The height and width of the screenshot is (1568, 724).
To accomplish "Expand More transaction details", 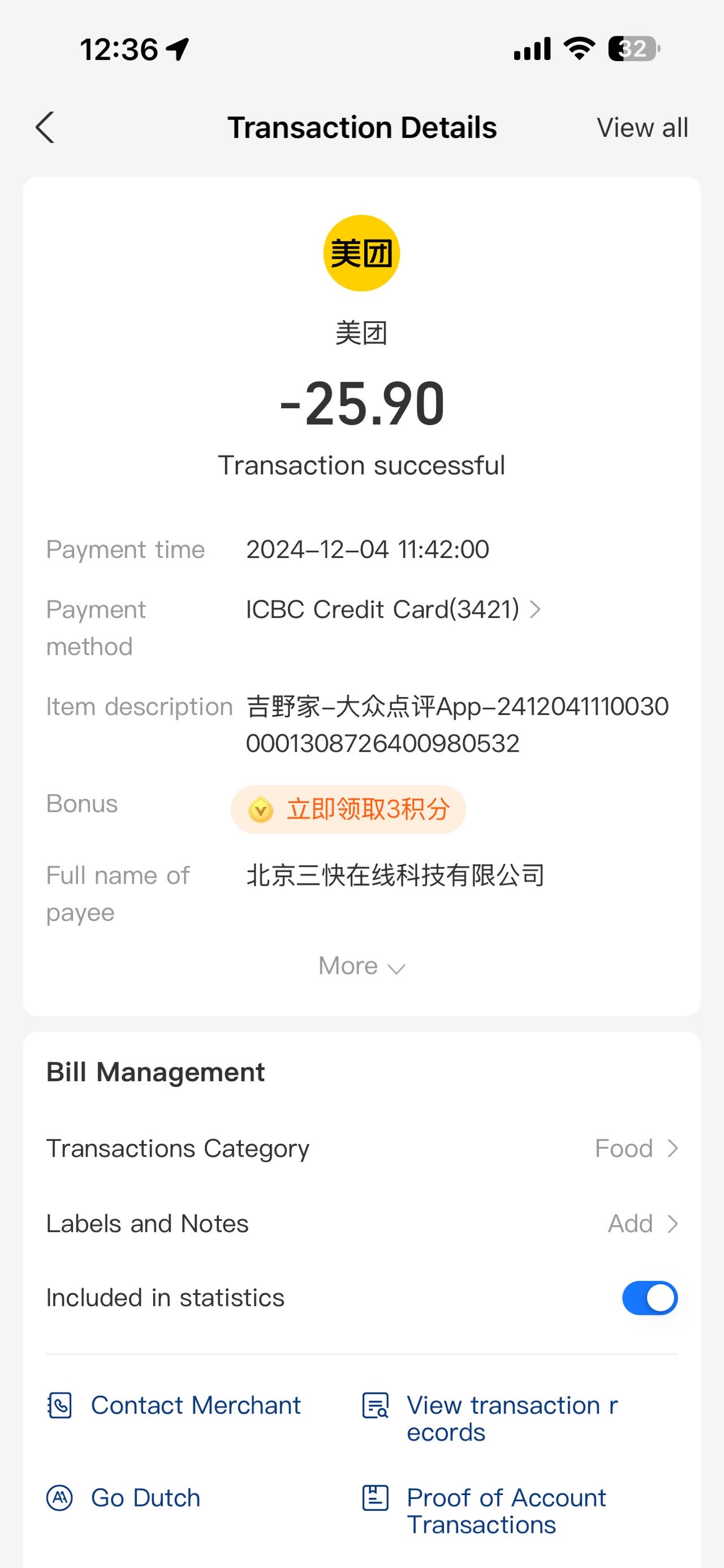I will pyautogui.click(x=361, y=966).
